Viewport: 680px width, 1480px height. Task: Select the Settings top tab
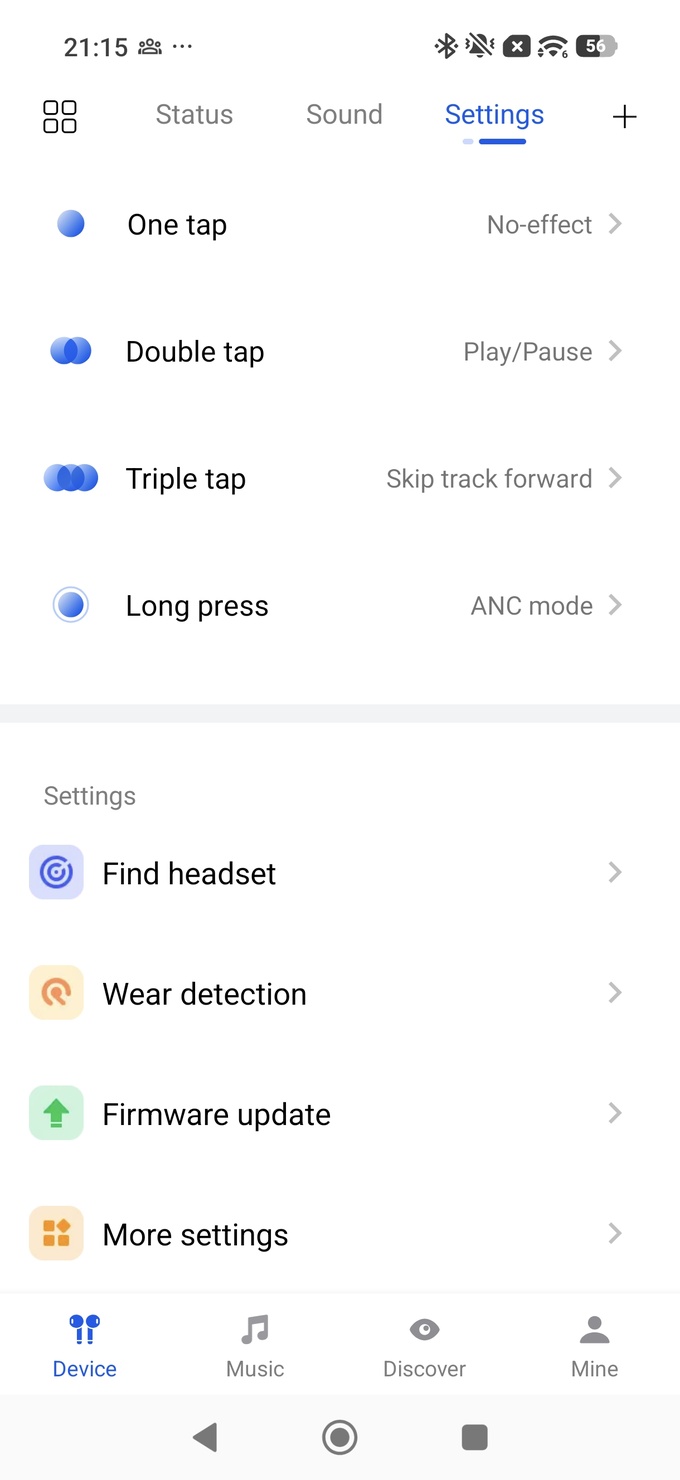point(494,115)
